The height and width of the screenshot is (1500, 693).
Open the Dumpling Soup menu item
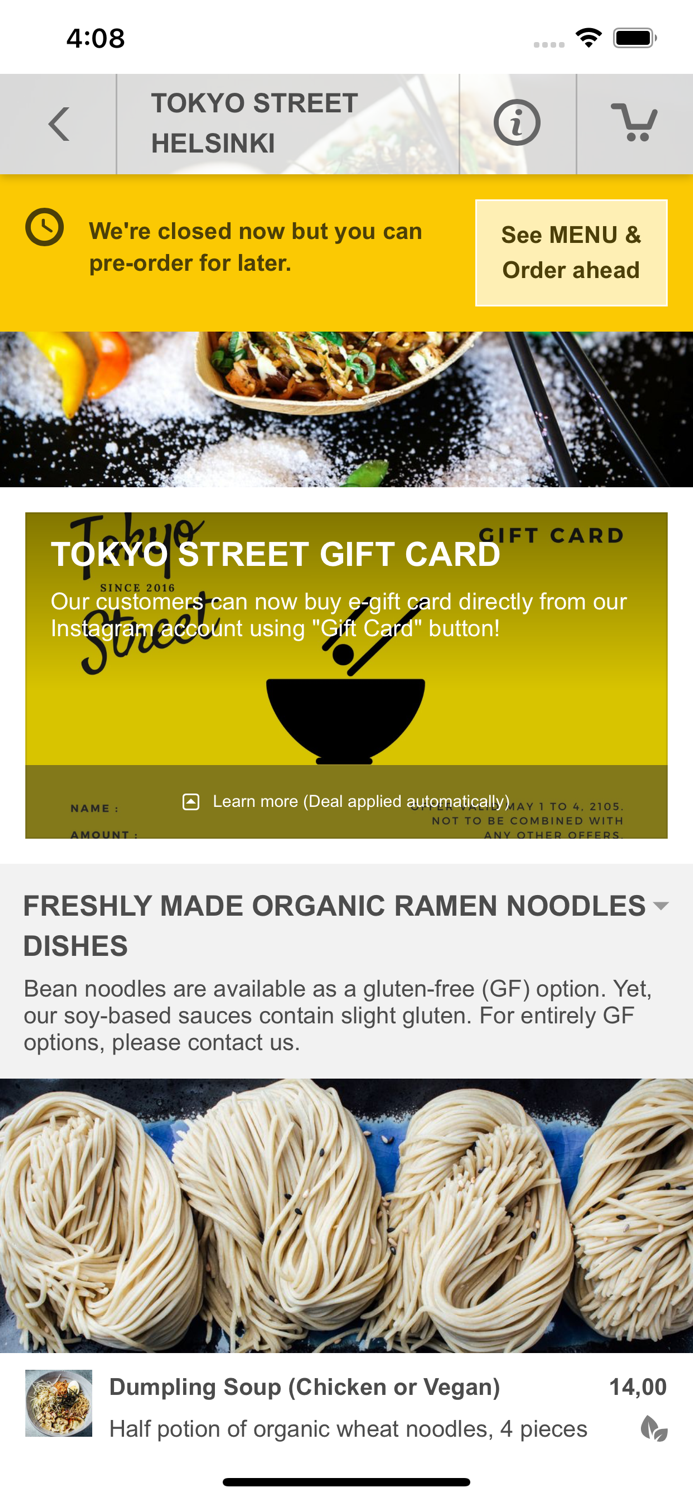tap(346, 1407)
